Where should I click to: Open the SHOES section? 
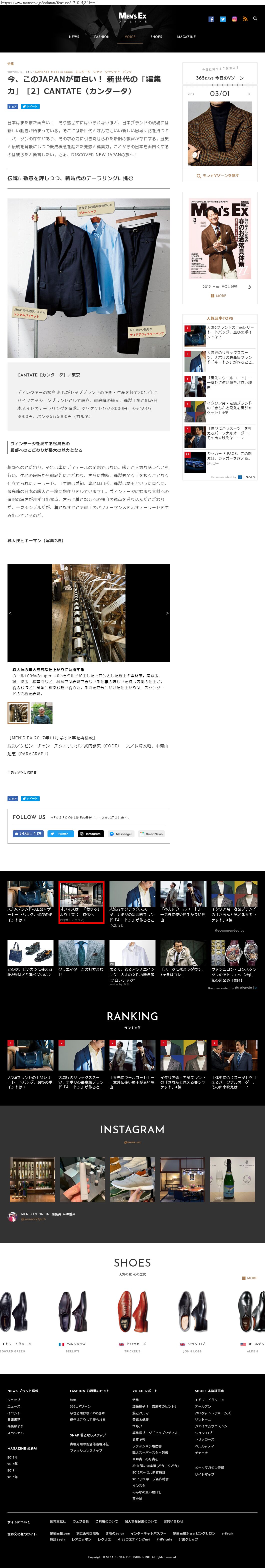(156, 36)
